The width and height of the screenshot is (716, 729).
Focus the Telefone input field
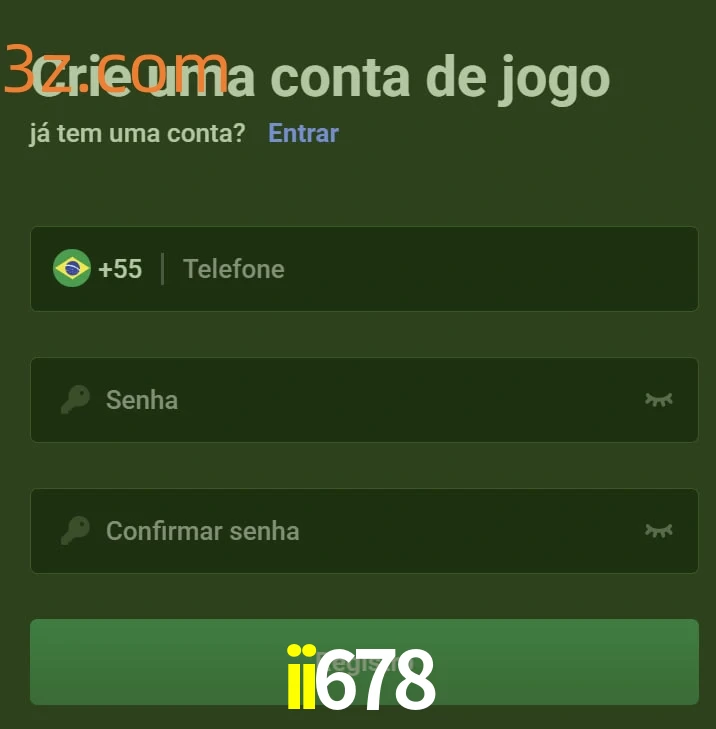coord(430,269)
